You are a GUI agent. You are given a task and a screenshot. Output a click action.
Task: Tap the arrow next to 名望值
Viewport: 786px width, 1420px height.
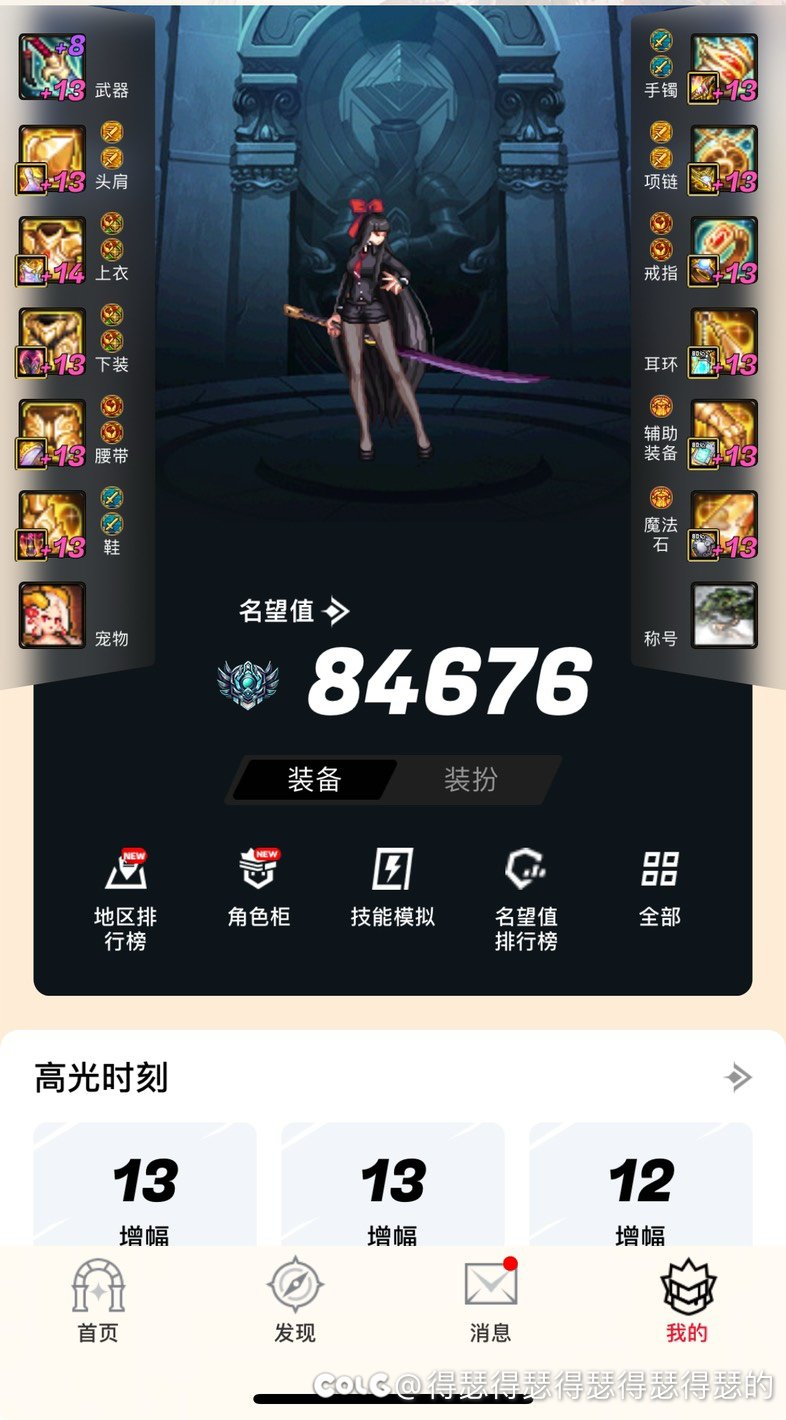337,610
